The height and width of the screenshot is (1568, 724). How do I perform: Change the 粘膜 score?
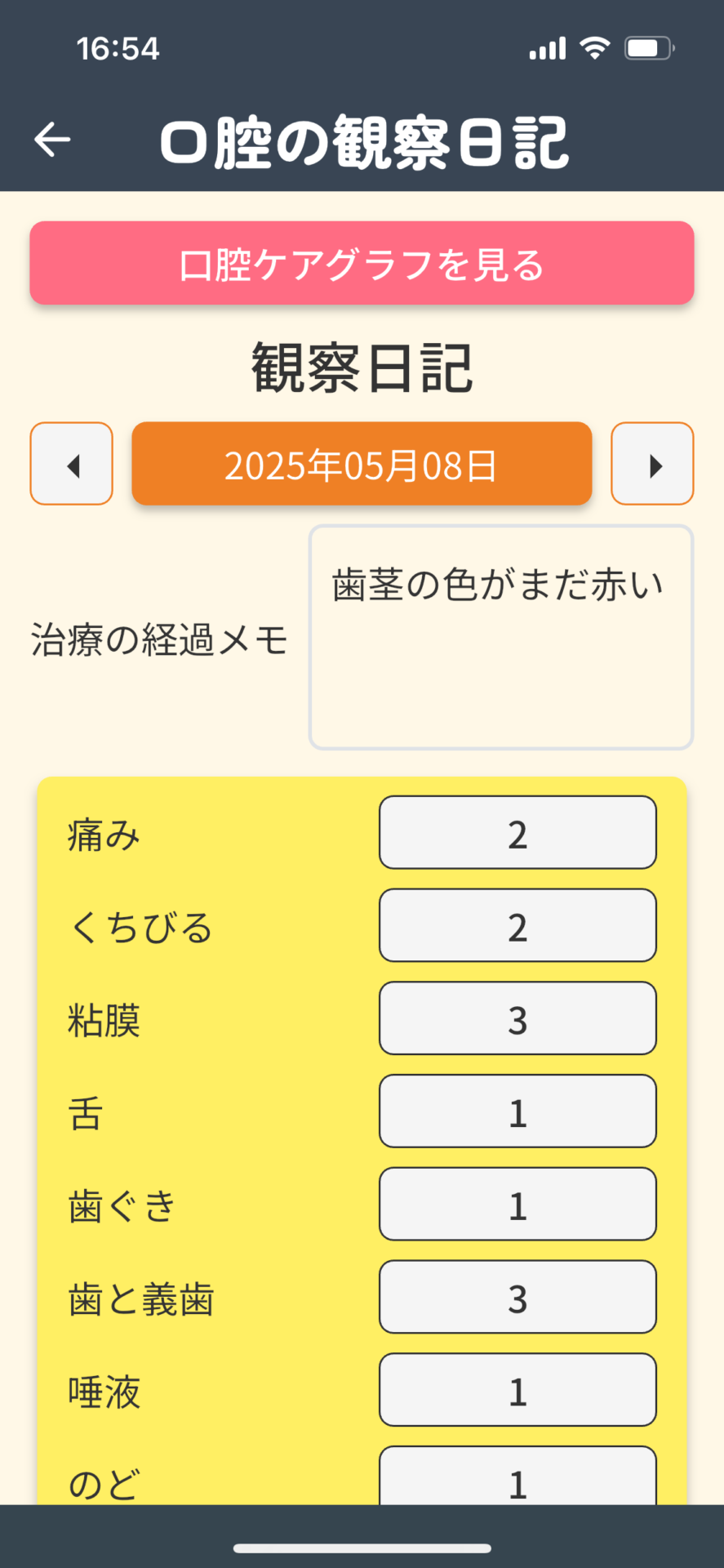[517, 1018]
